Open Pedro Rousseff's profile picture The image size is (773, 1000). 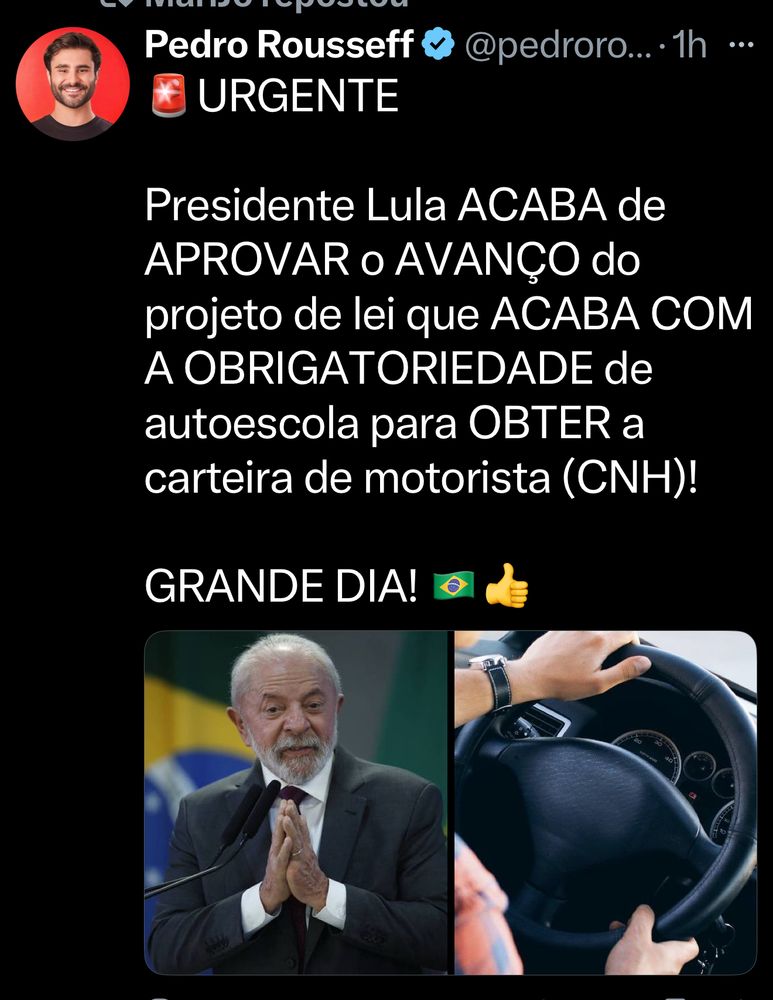73,83
